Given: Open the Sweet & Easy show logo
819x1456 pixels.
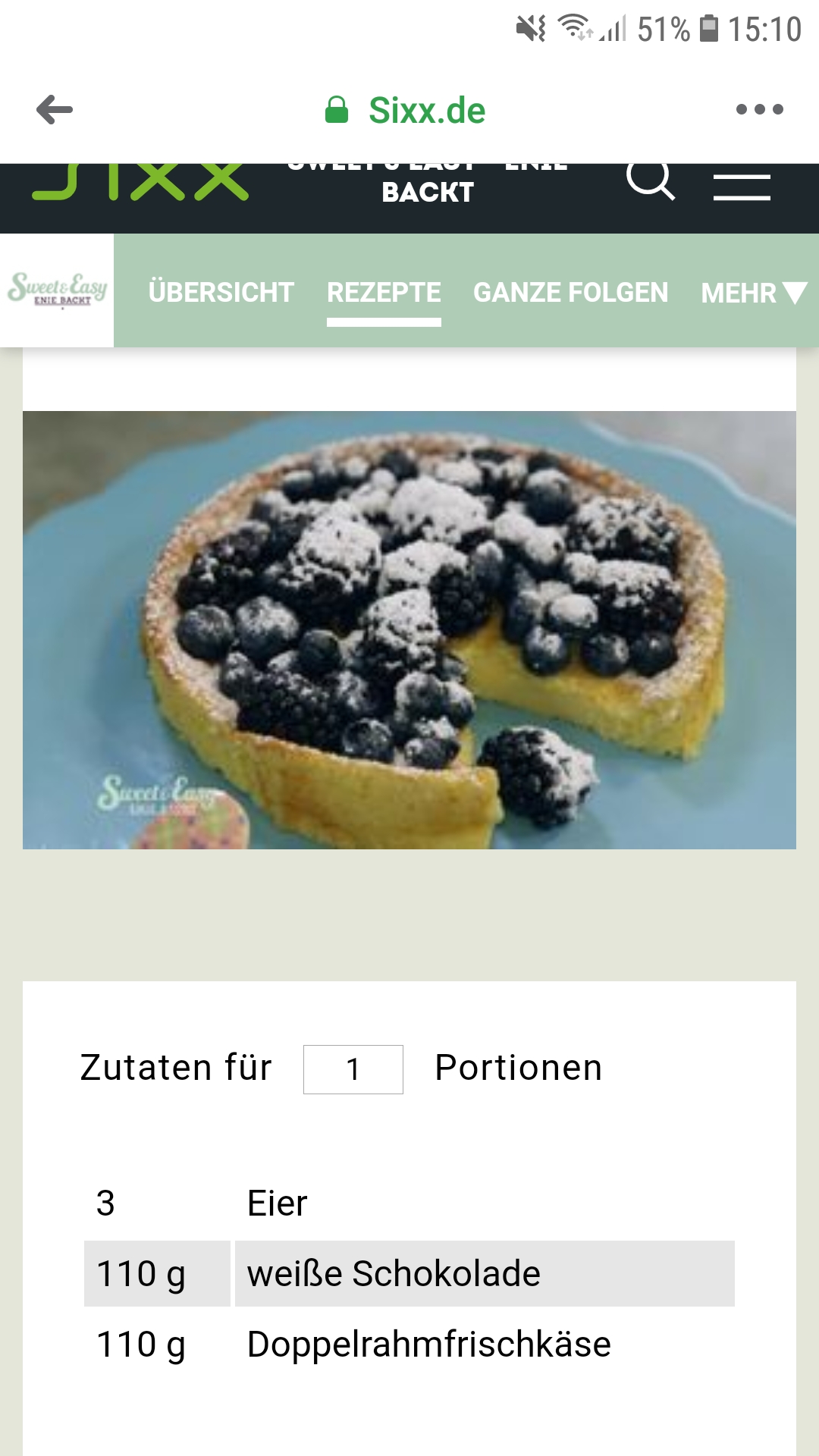Looking at the screenshot, I should click(58, 290).
